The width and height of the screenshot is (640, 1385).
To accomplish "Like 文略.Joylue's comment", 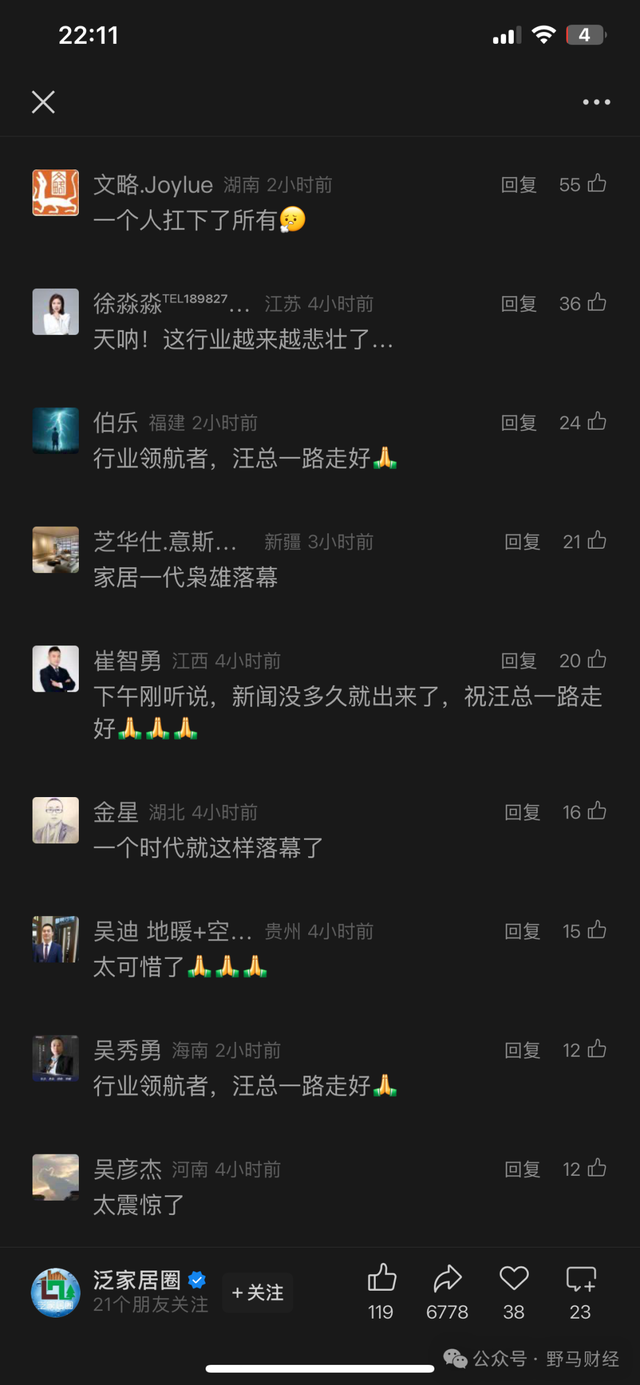I will (597, 184).
